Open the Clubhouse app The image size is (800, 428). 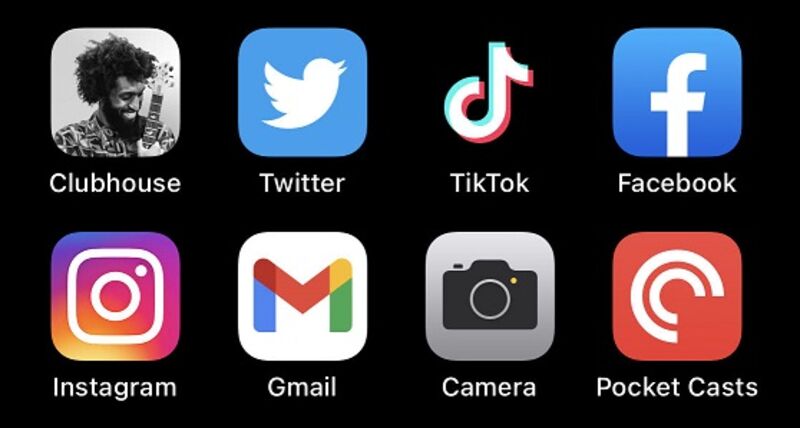(x=115, y=92)
